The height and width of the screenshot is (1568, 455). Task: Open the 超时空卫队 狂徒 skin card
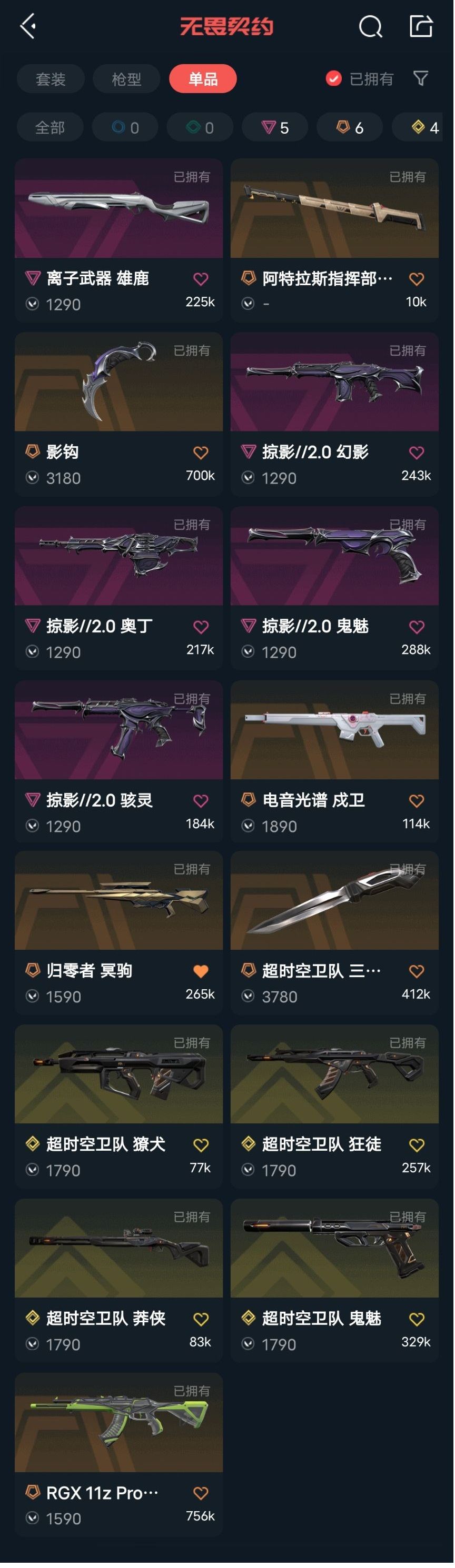tap(335, 1076)
